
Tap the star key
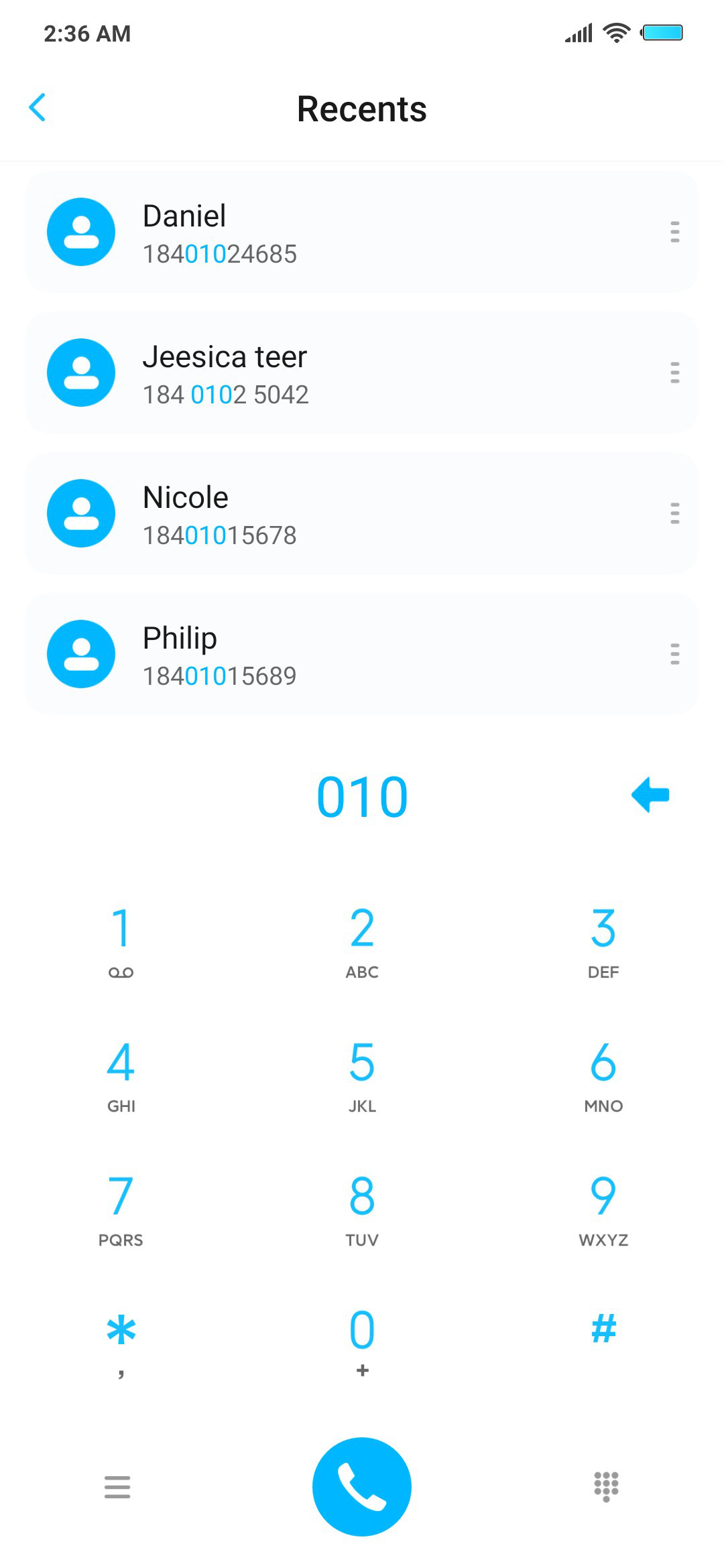click(121, 1342)
